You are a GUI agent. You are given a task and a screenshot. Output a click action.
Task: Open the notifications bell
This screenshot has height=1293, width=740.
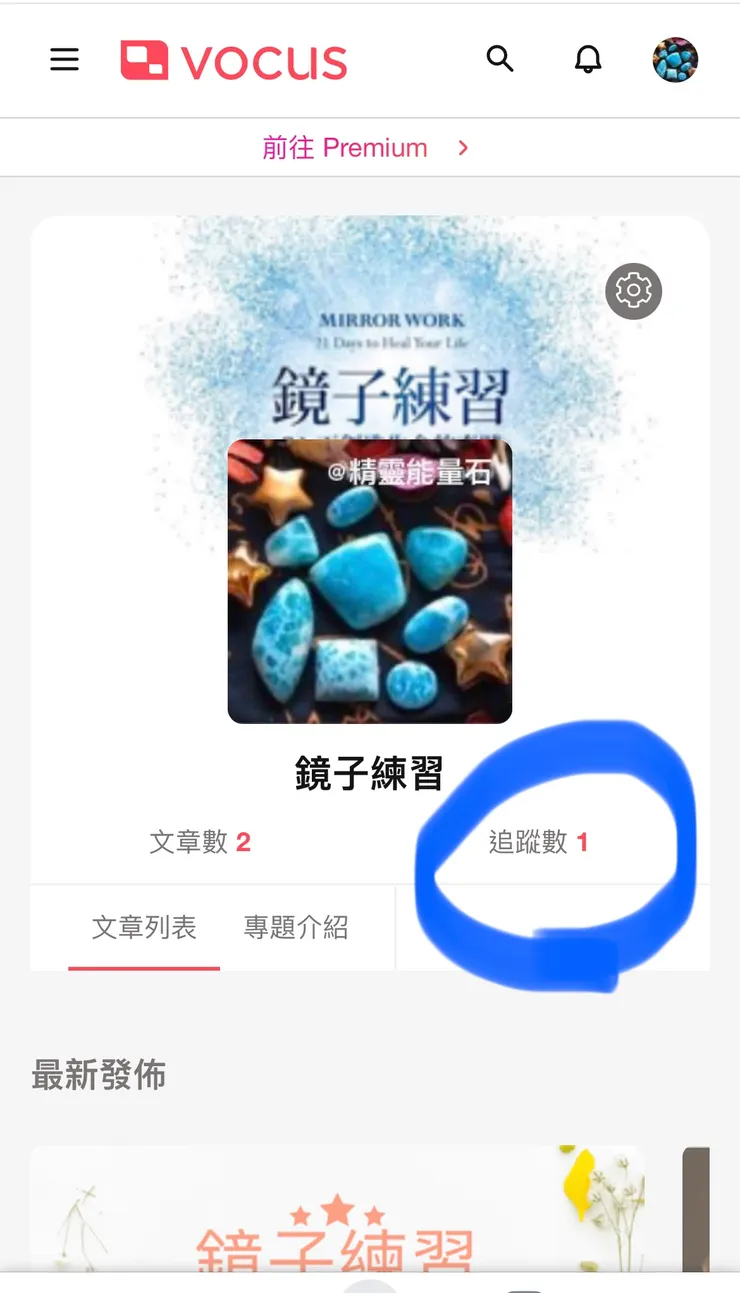588,60
